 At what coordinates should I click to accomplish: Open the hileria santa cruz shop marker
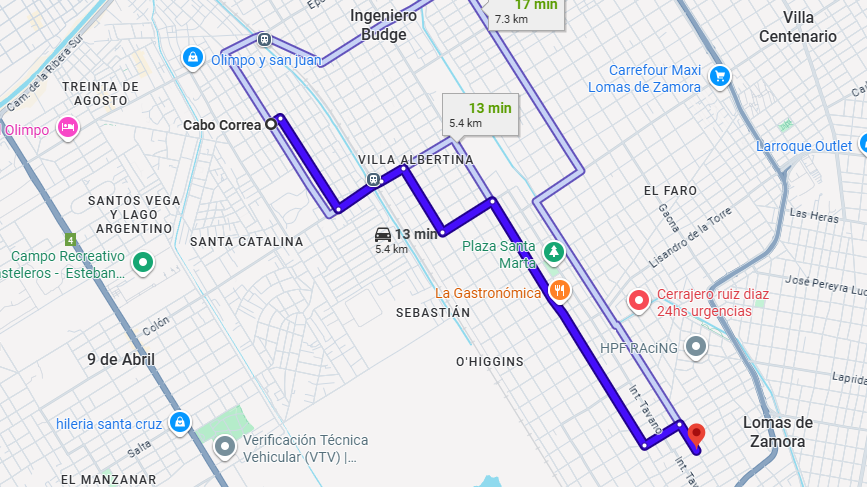tap(179, 422)
